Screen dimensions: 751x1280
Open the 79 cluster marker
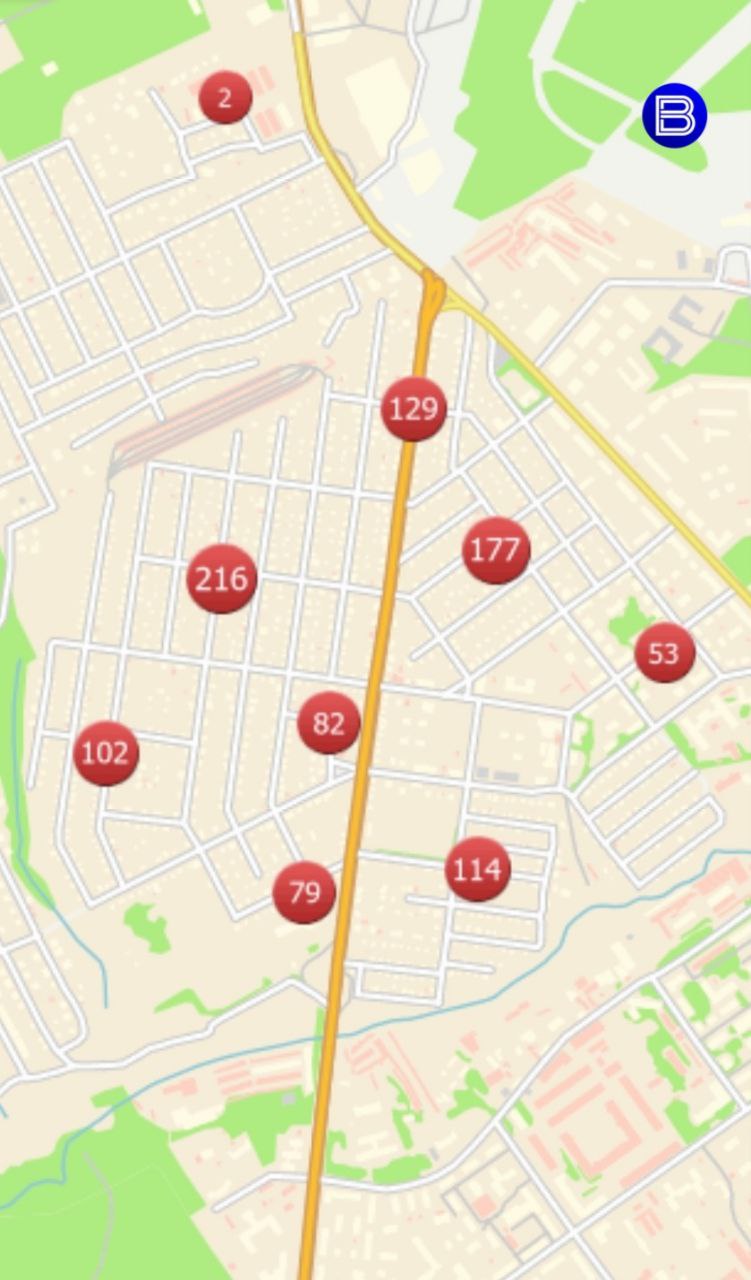coord(304,892)
